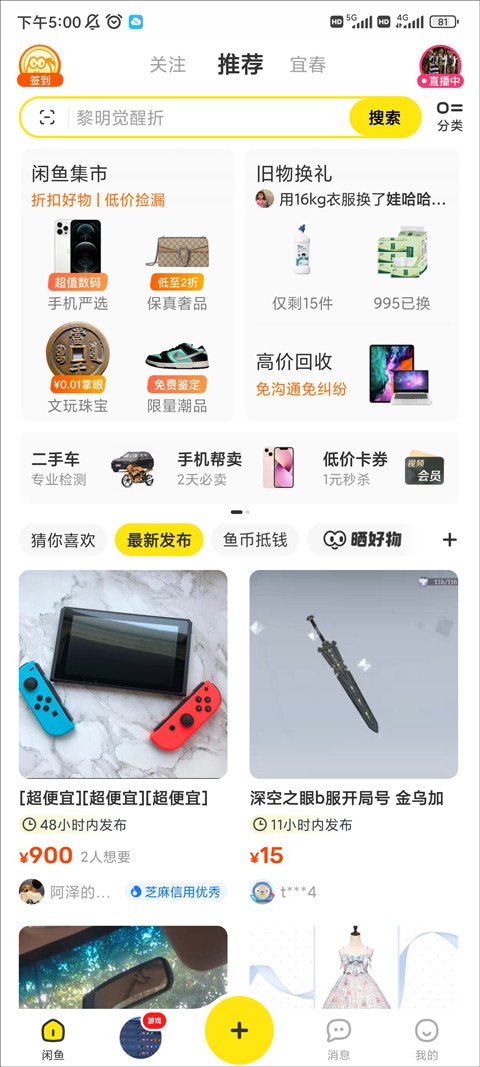The height and width of the screenshot is (1067, 480).
Task: Open the 签到 check-in icon
Action: [x=40, y=66]
